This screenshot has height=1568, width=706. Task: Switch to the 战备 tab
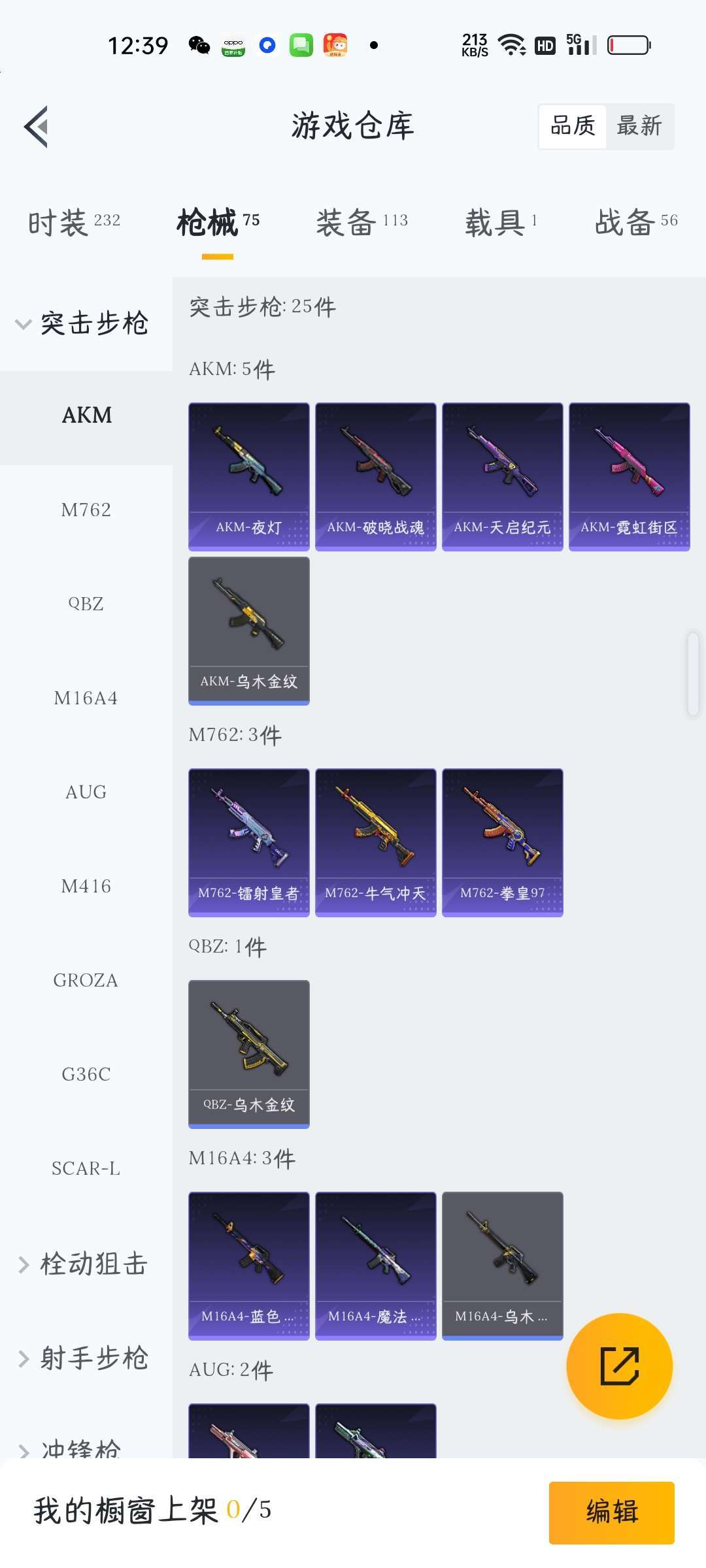pyautogui.click(x=635, y=223)
